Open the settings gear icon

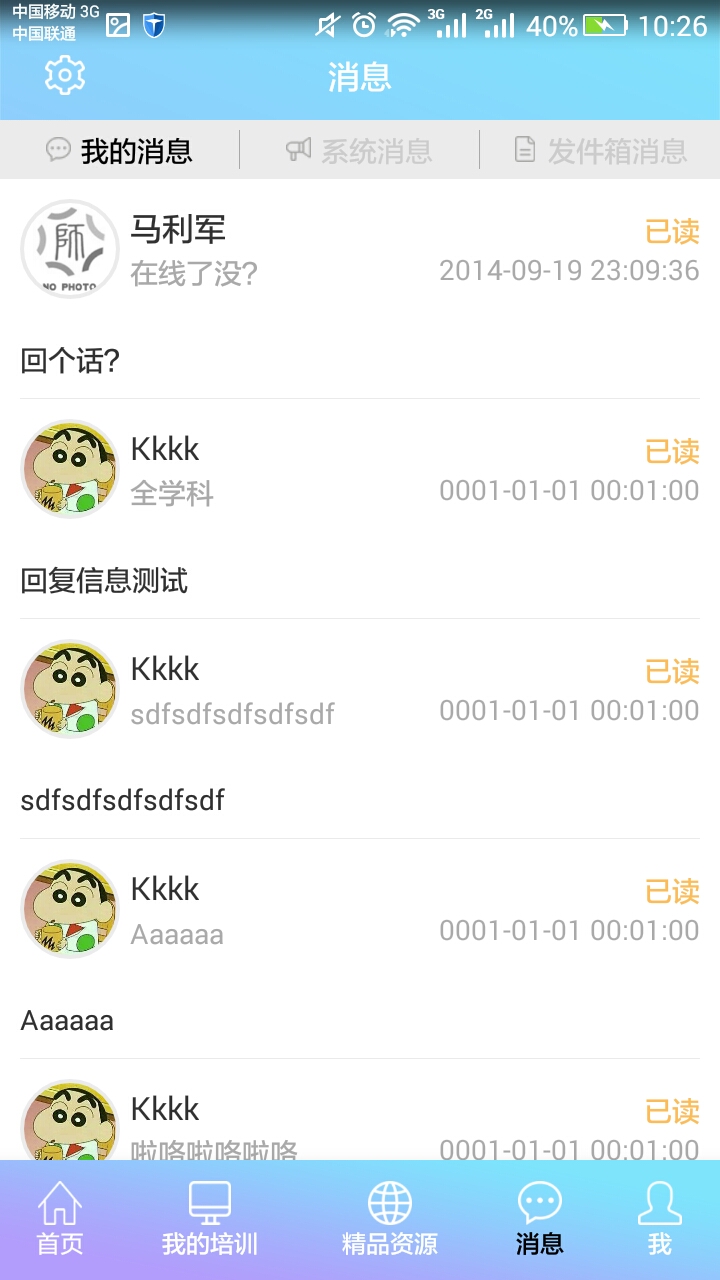(62, 75)
